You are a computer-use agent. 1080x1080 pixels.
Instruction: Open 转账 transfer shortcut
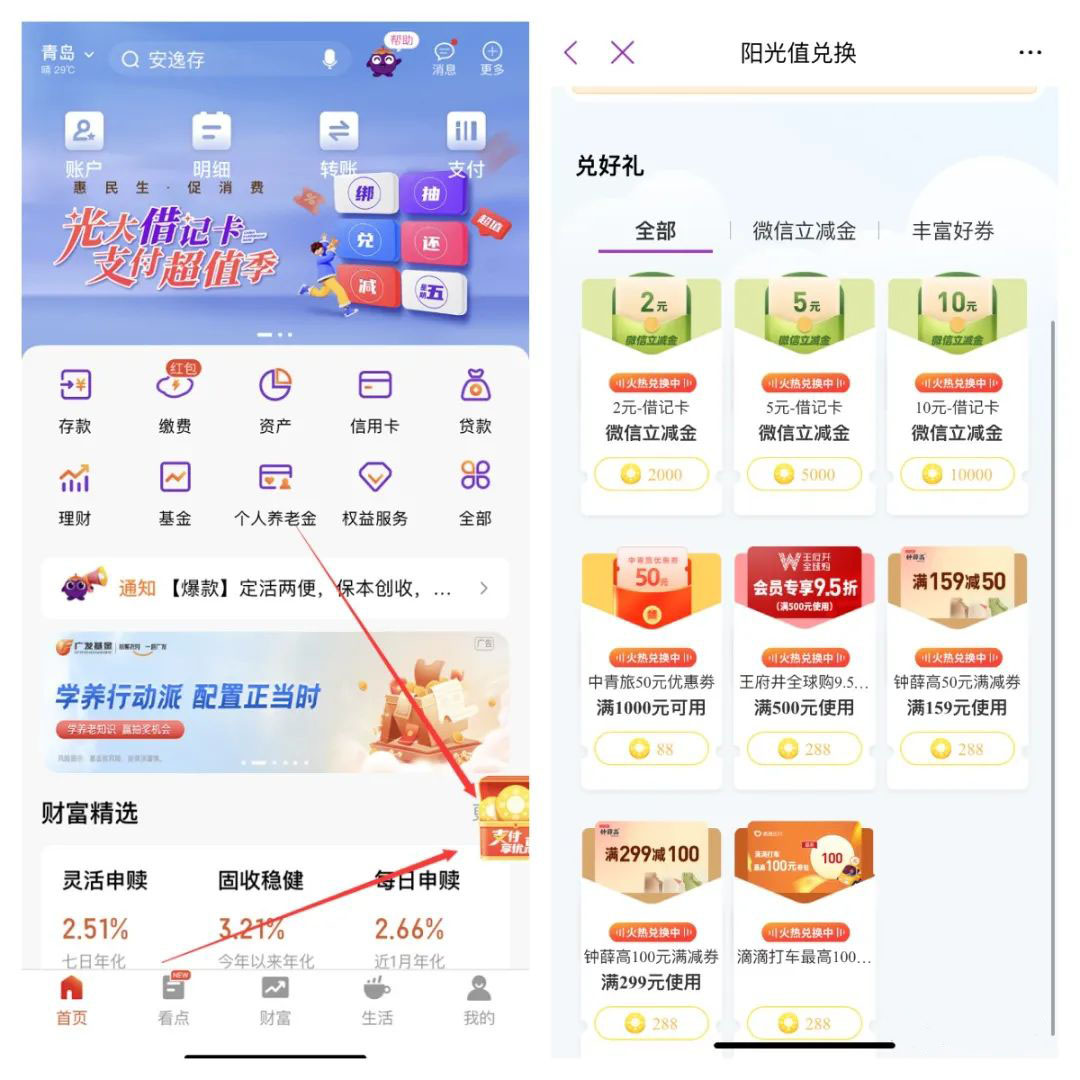coord(339,144)
